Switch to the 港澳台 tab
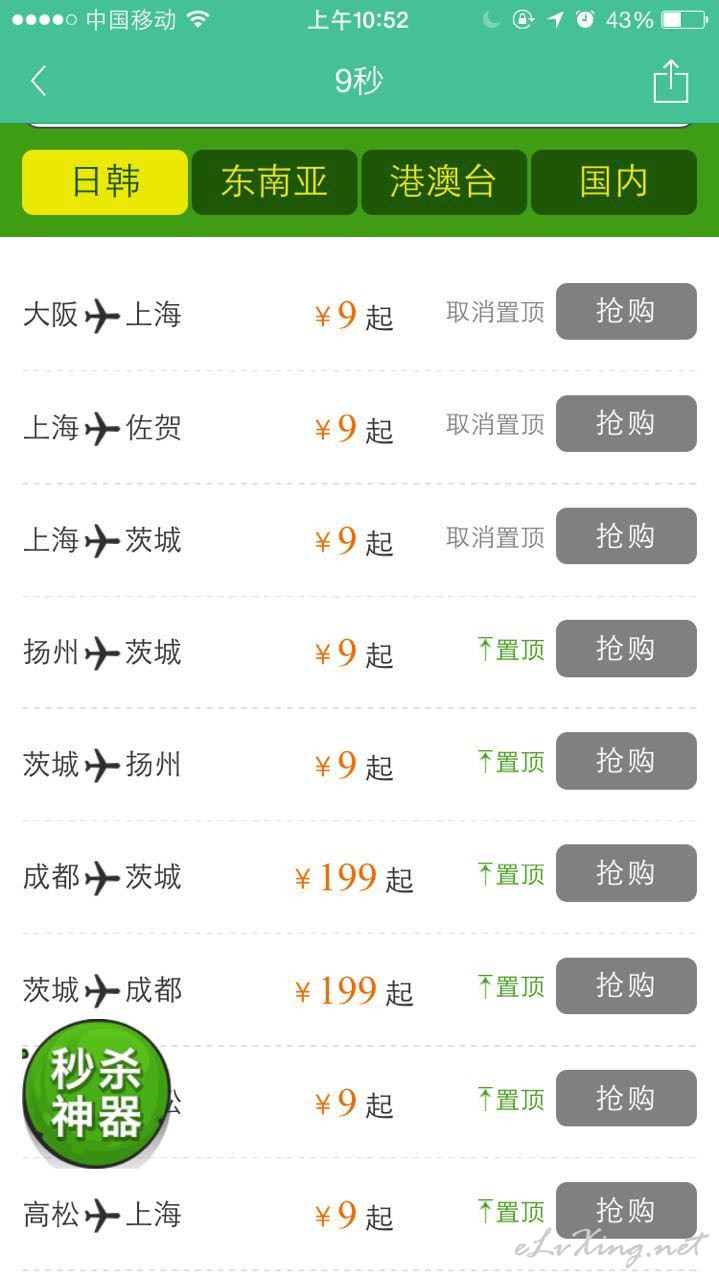This screenshot has width=719, height=1280. click(x=443, y=182)
